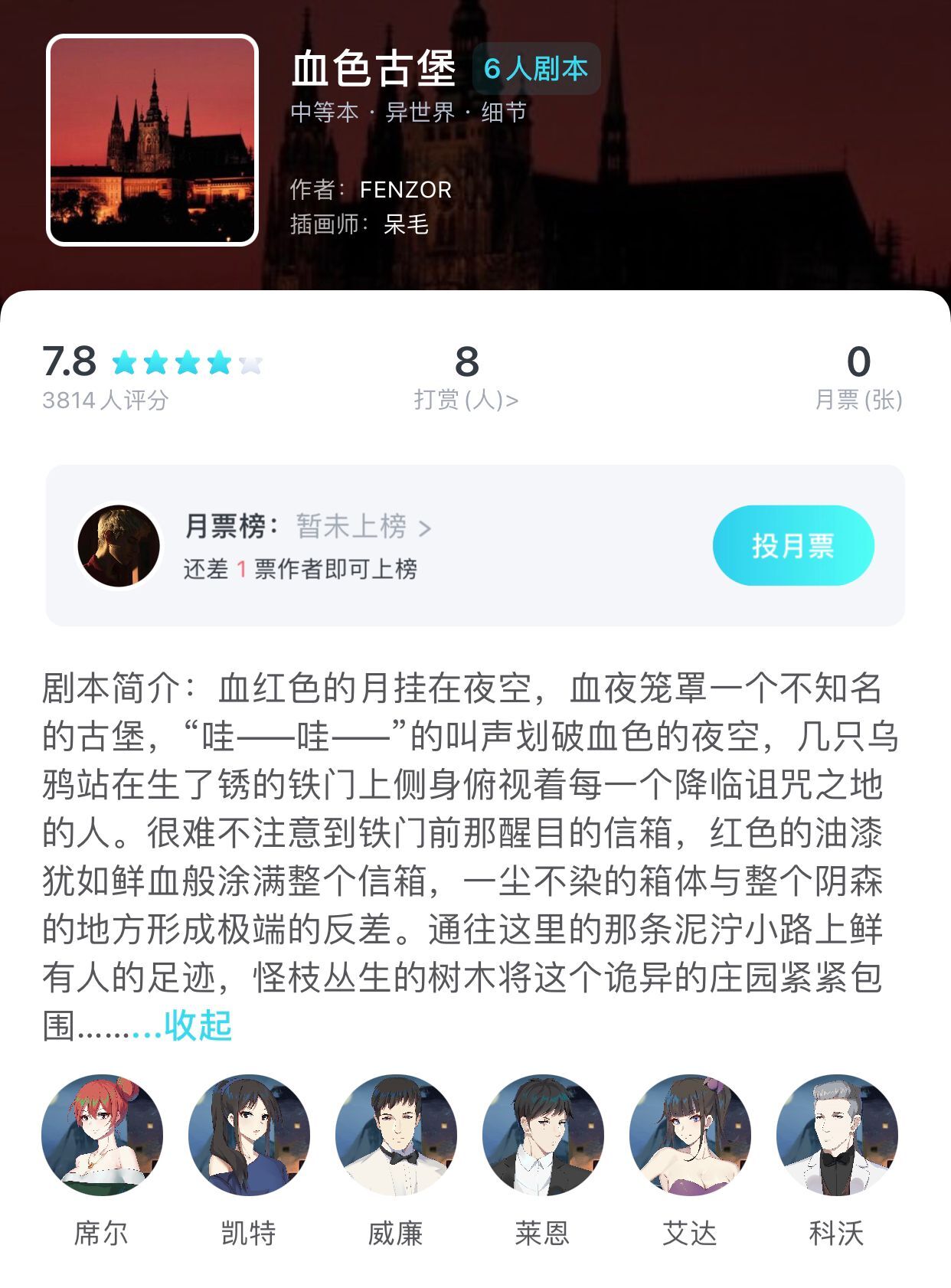Tap the five-star rating control
Image resolution: width=951 pixels, height=1288 pixels.
point(187,363)
